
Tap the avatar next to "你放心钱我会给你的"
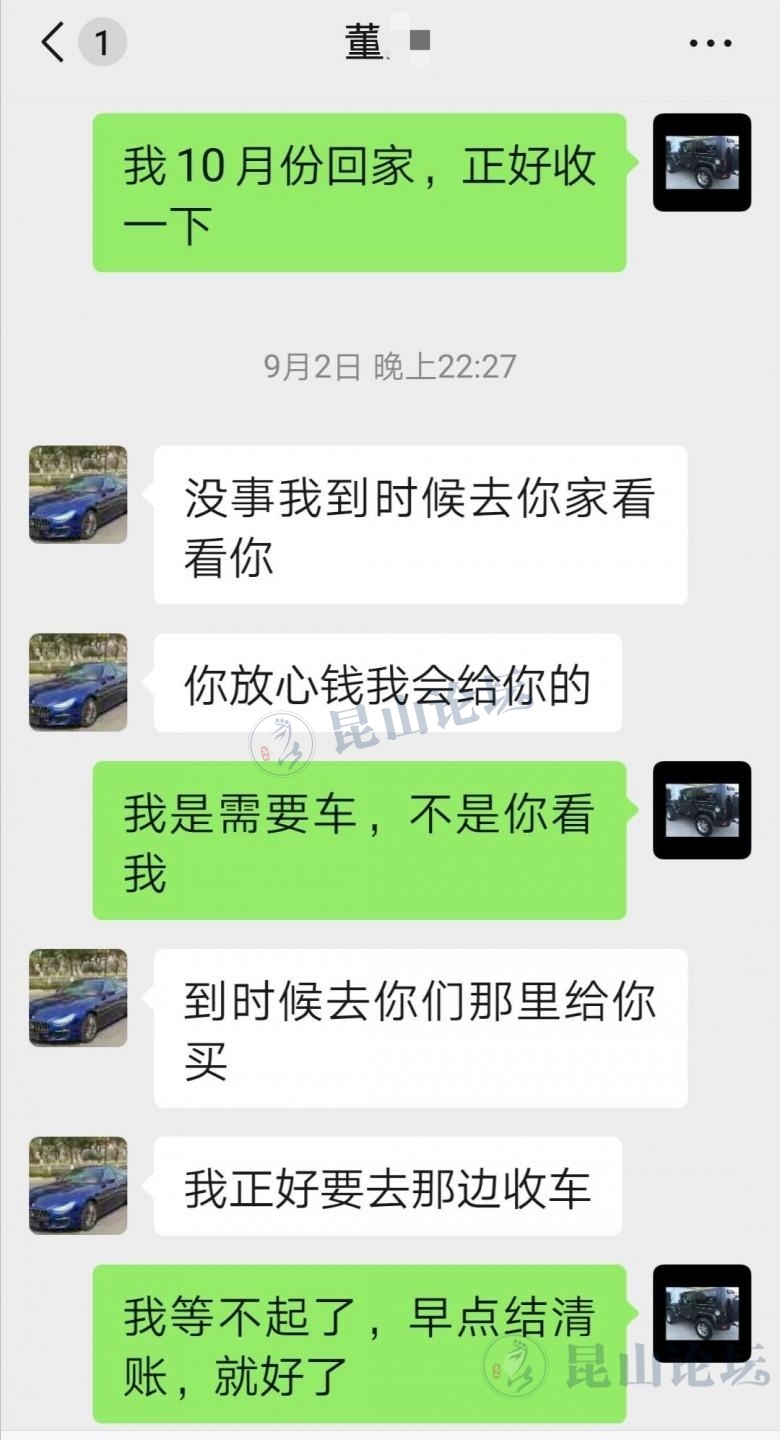tap(78, 682)
